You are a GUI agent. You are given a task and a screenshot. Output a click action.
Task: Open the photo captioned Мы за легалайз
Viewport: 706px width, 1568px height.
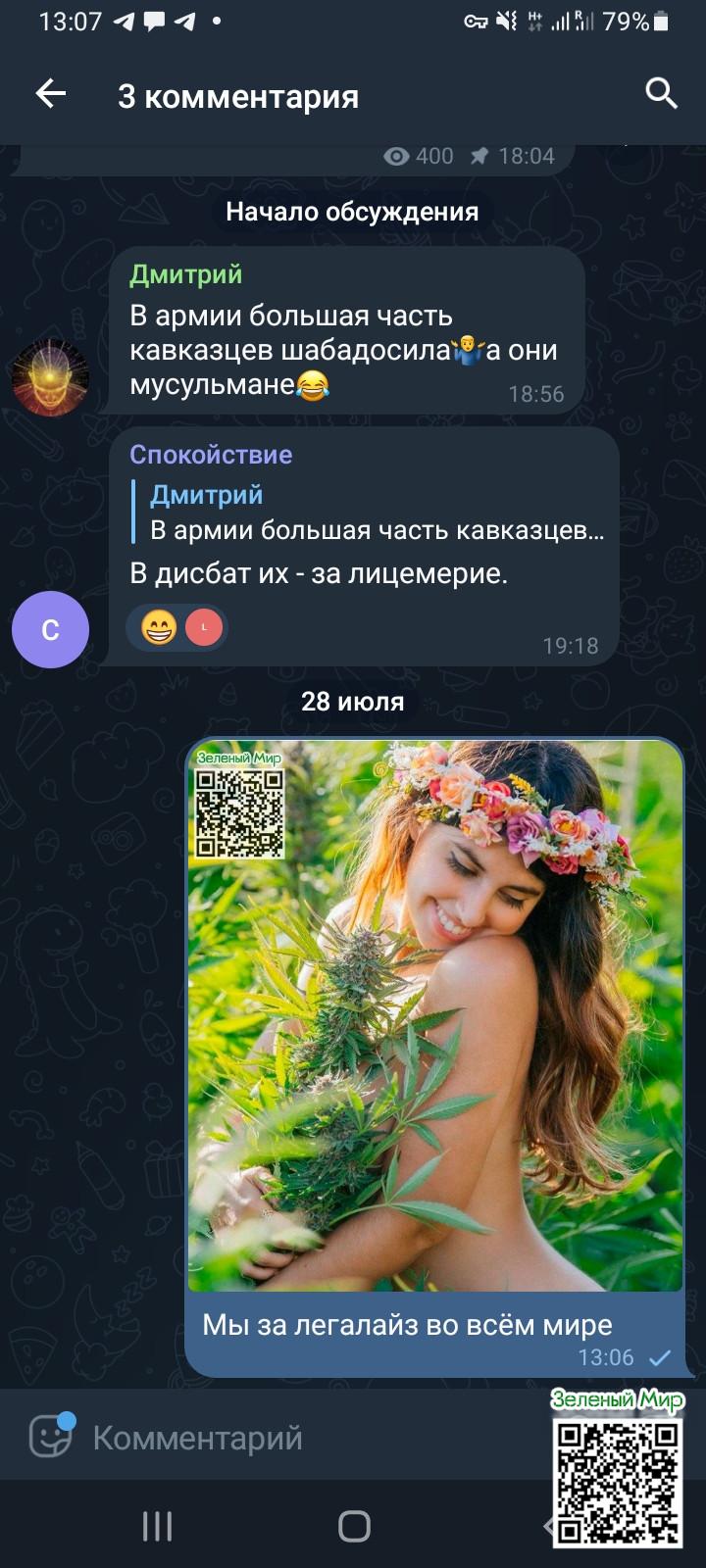click(x=435, y=1014)
